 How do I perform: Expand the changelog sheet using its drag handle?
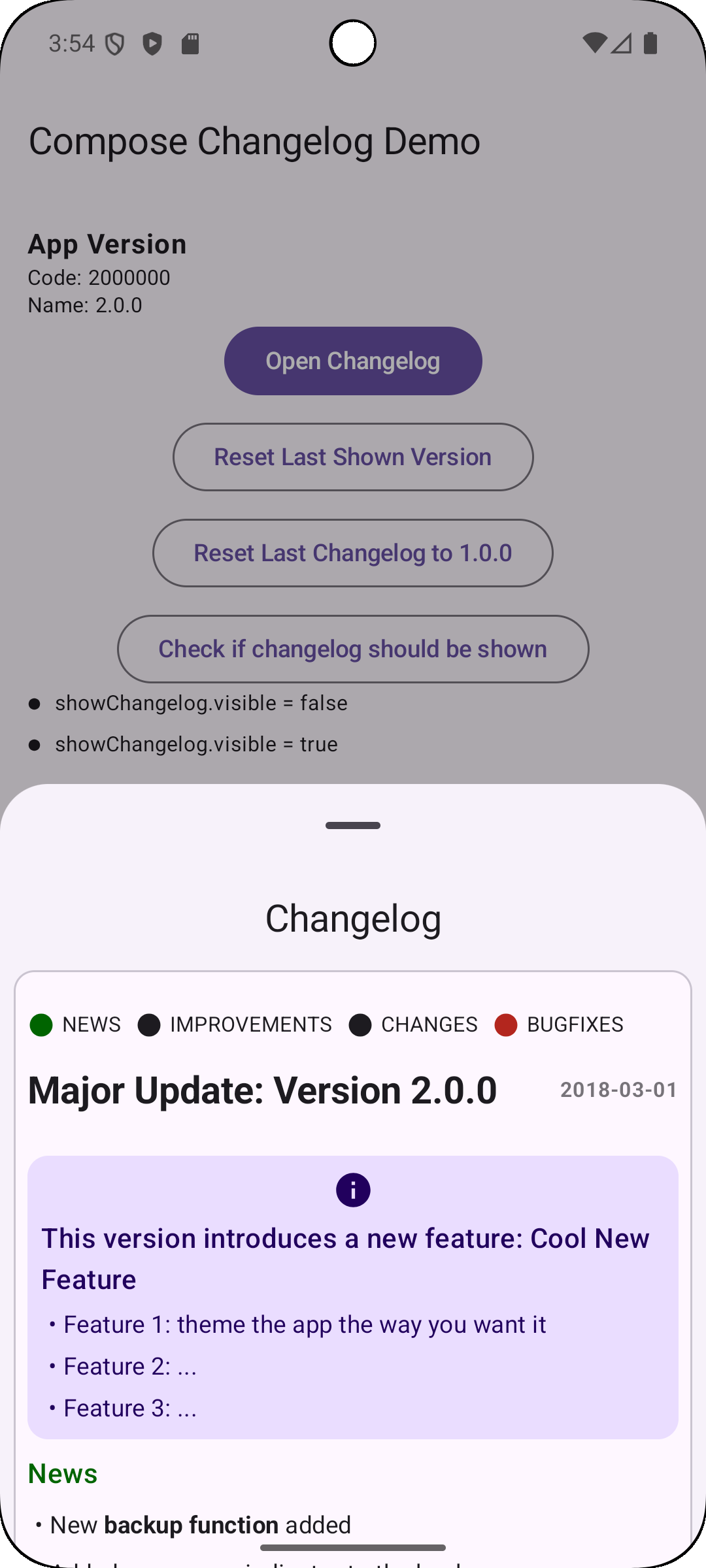click(x=353, y=825)
